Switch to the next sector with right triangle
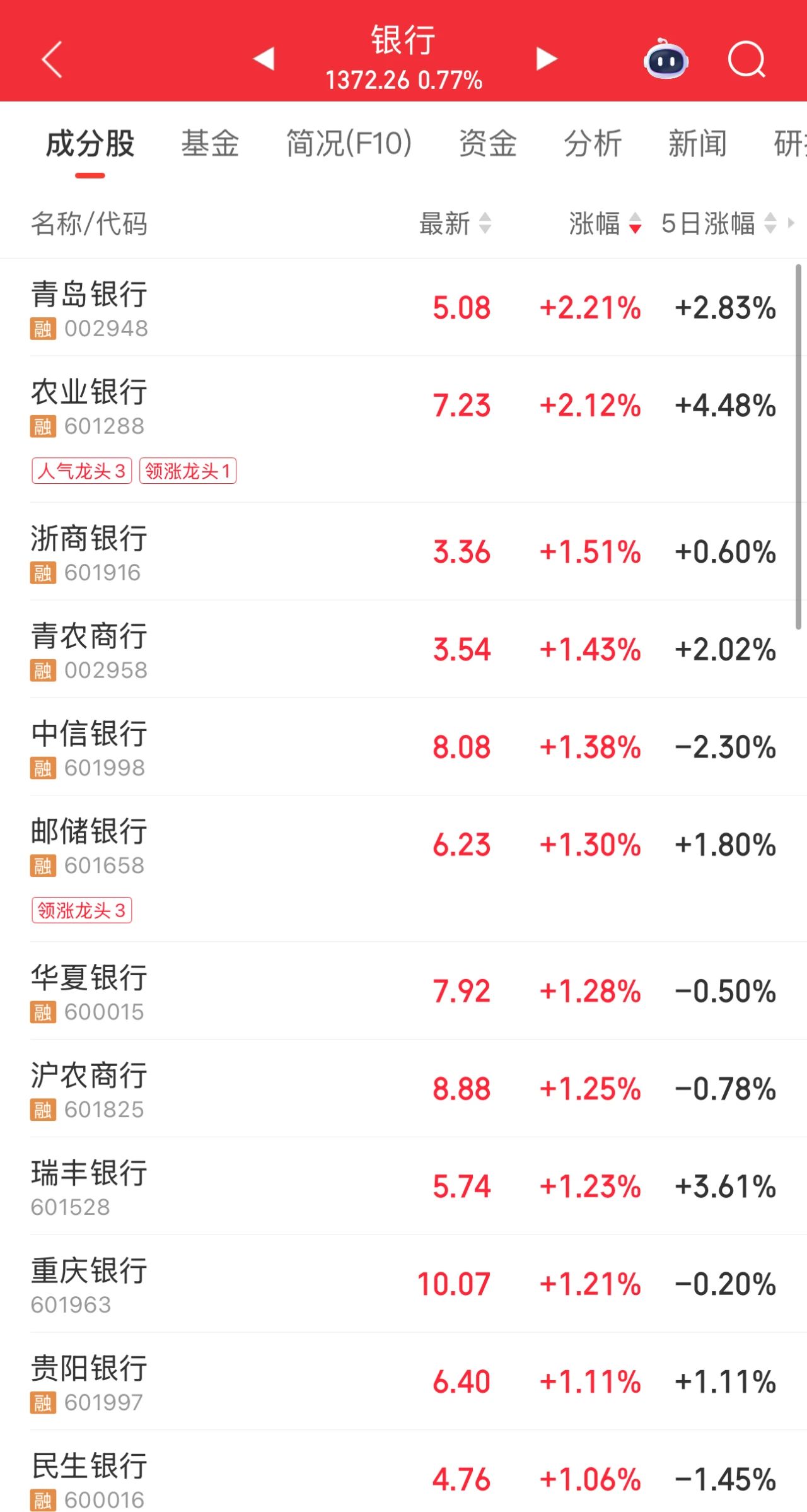The image size is (807, 1512). (547, 59)
